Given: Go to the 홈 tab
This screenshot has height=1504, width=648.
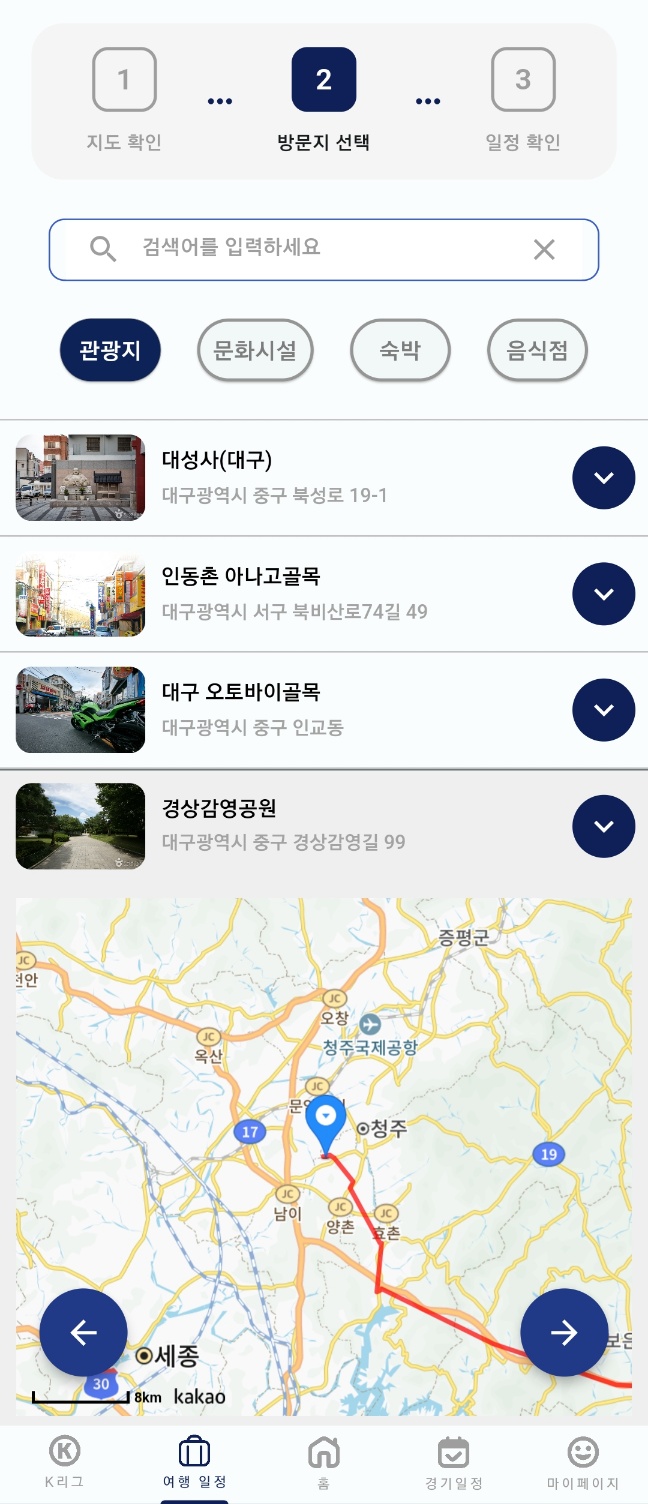Looking at the screenshot, I should click(324, 1463).
